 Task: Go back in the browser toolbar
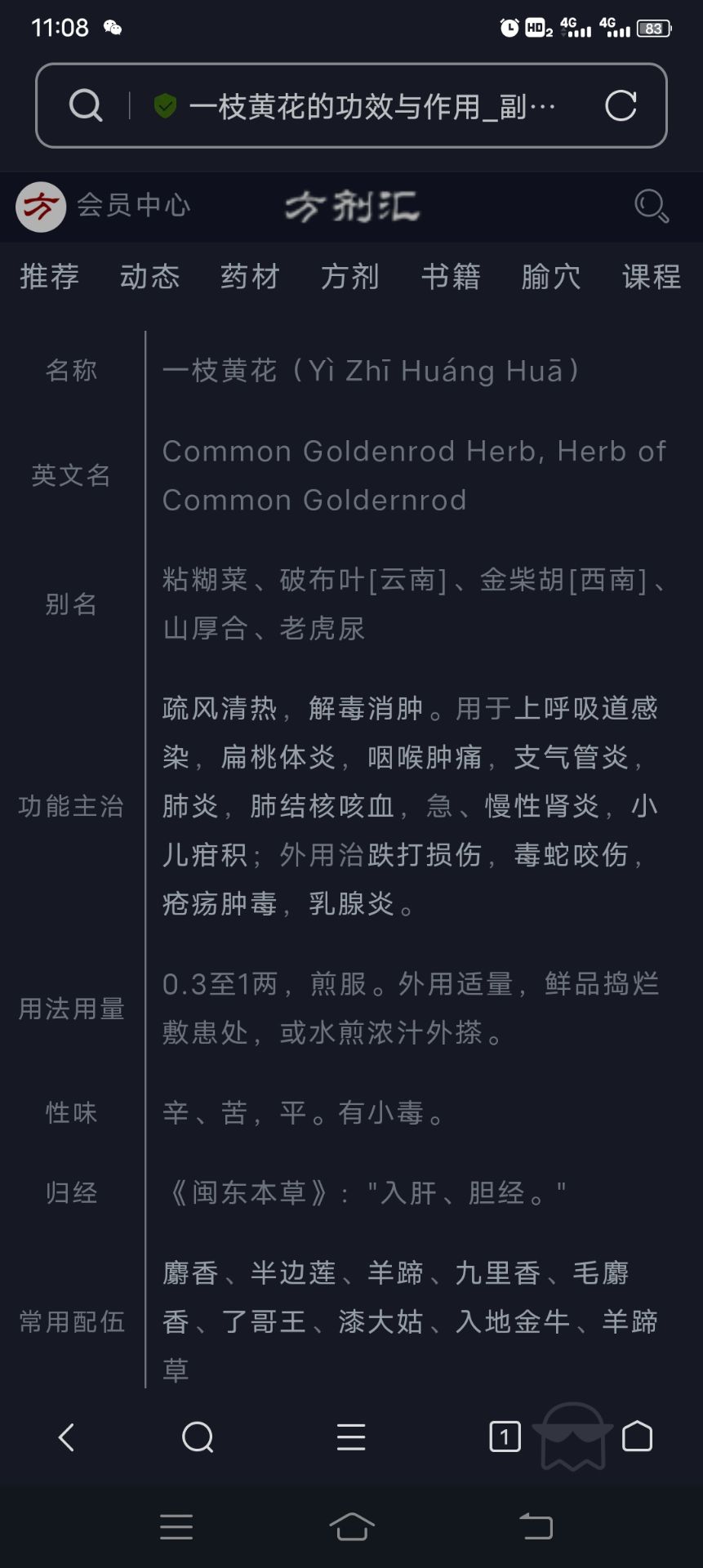tap(67, 1437)
